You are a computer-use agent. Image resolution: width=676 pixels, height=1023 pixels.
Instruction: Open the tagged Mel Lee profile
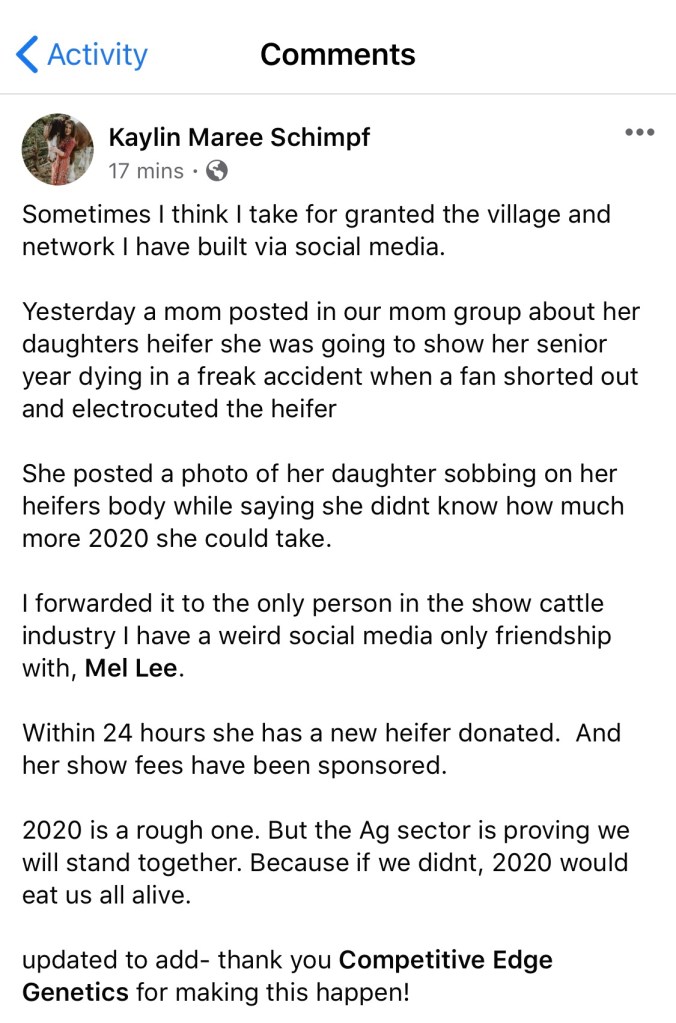coord(131,669)
